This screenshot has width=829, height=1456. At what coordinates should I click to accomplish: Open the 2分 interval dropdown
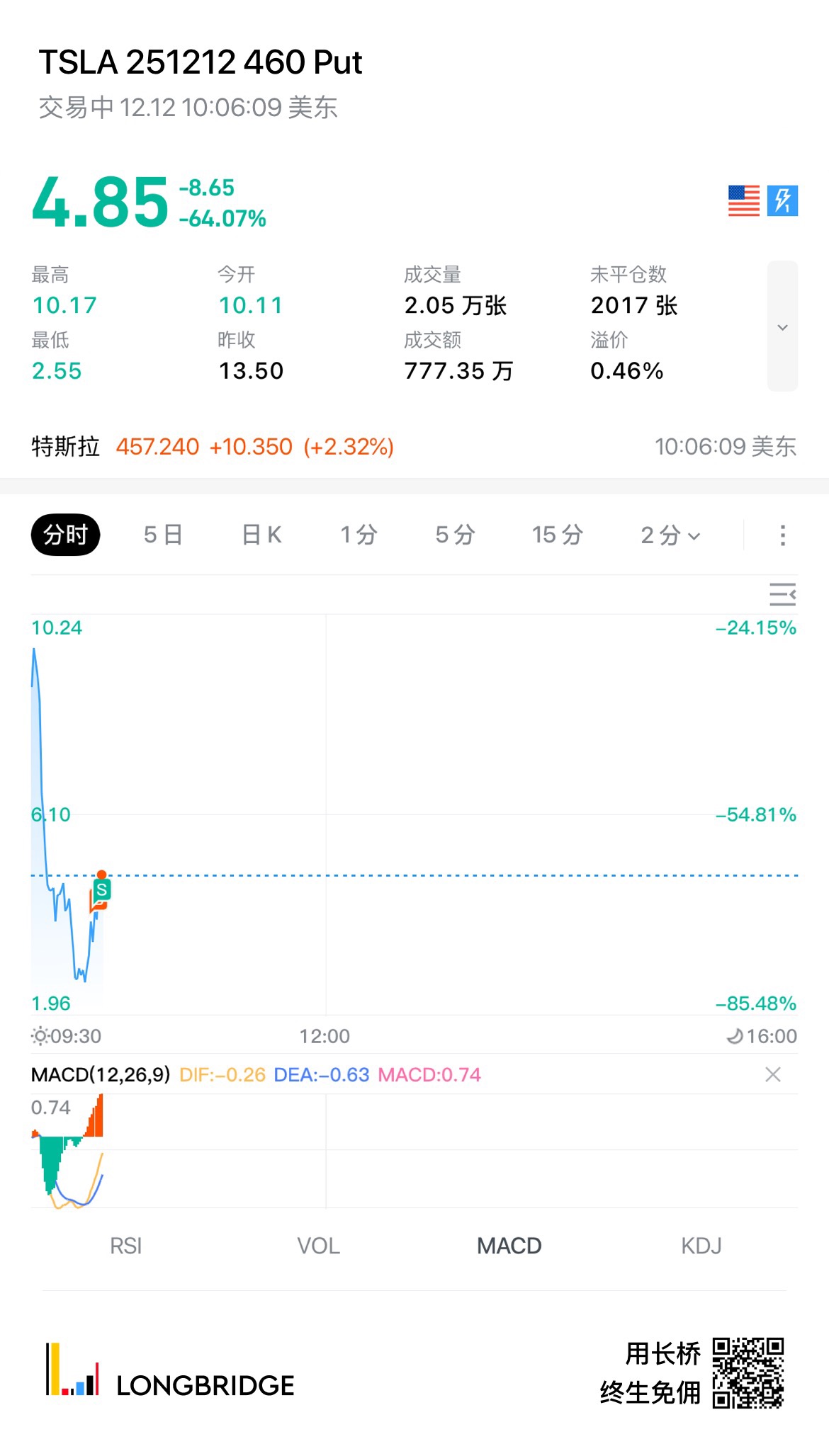670,535
